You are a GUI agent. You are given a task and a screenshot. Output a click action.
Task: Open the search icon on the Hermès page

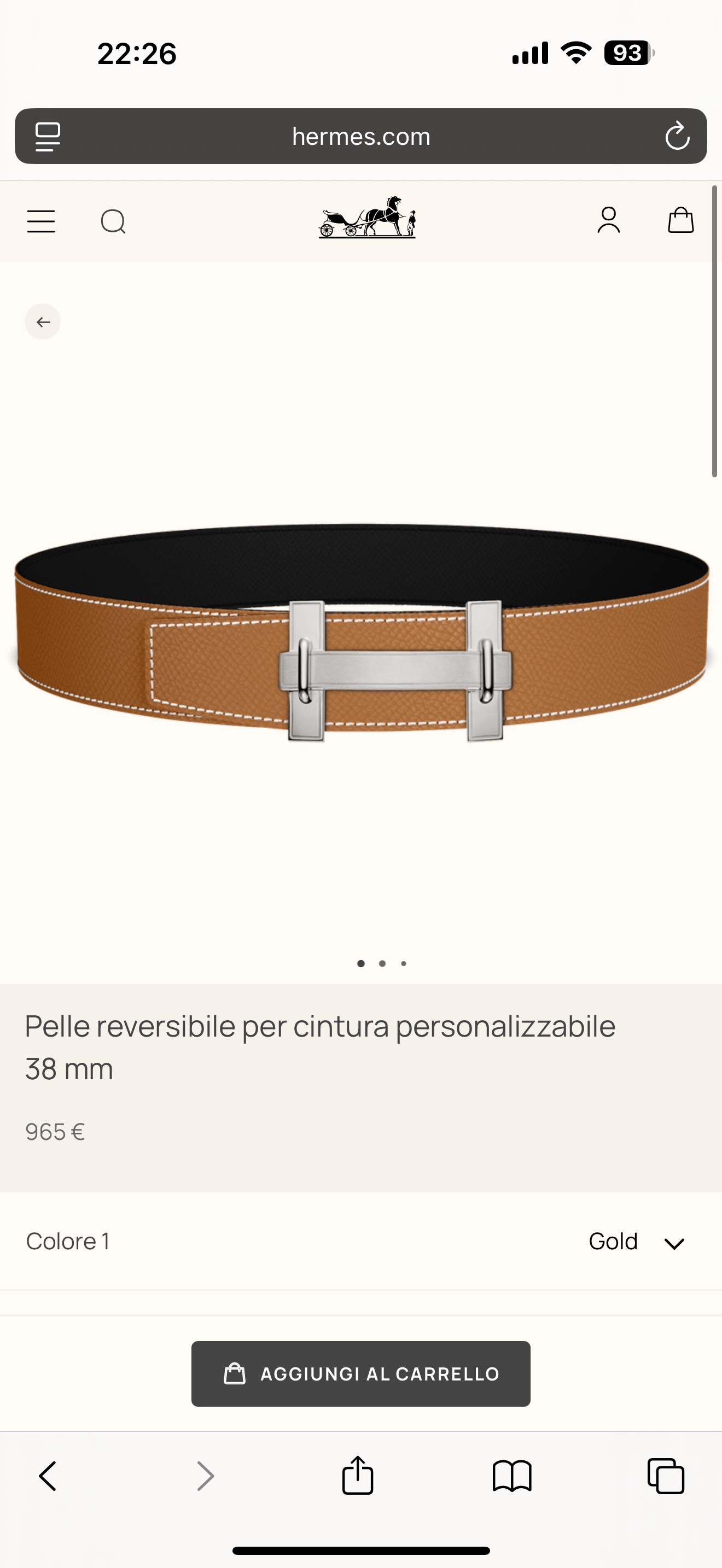coord(113,221)
